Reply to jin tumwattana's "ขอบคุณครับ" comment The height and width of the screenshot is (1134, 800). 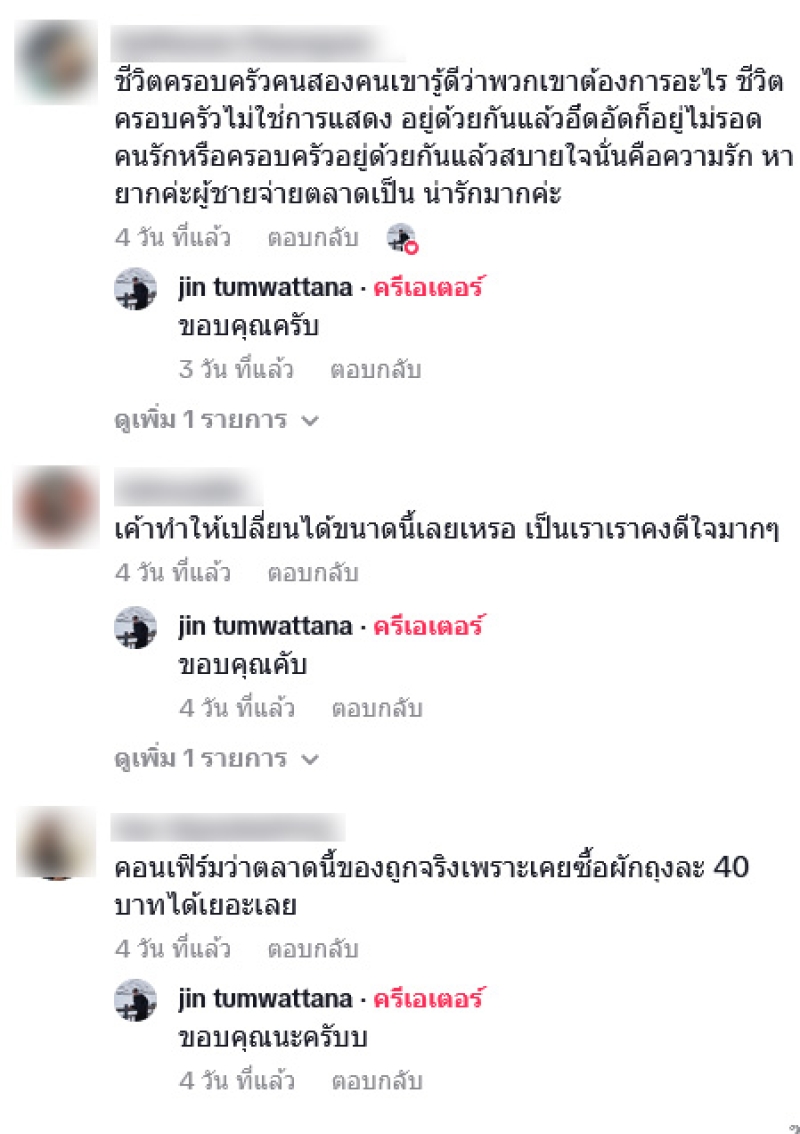[376, 370]
